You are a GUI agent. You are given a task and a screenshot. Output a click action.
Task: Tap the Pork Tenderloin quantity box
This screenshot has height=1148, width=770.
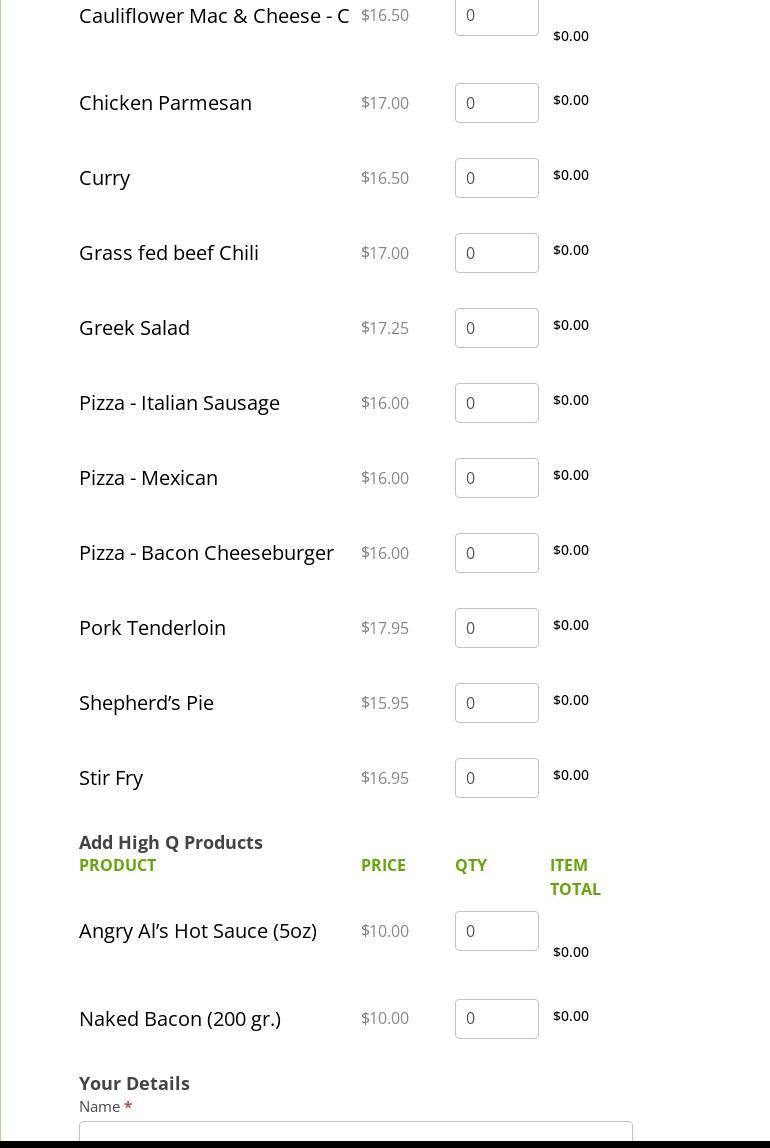coord(496,628)
